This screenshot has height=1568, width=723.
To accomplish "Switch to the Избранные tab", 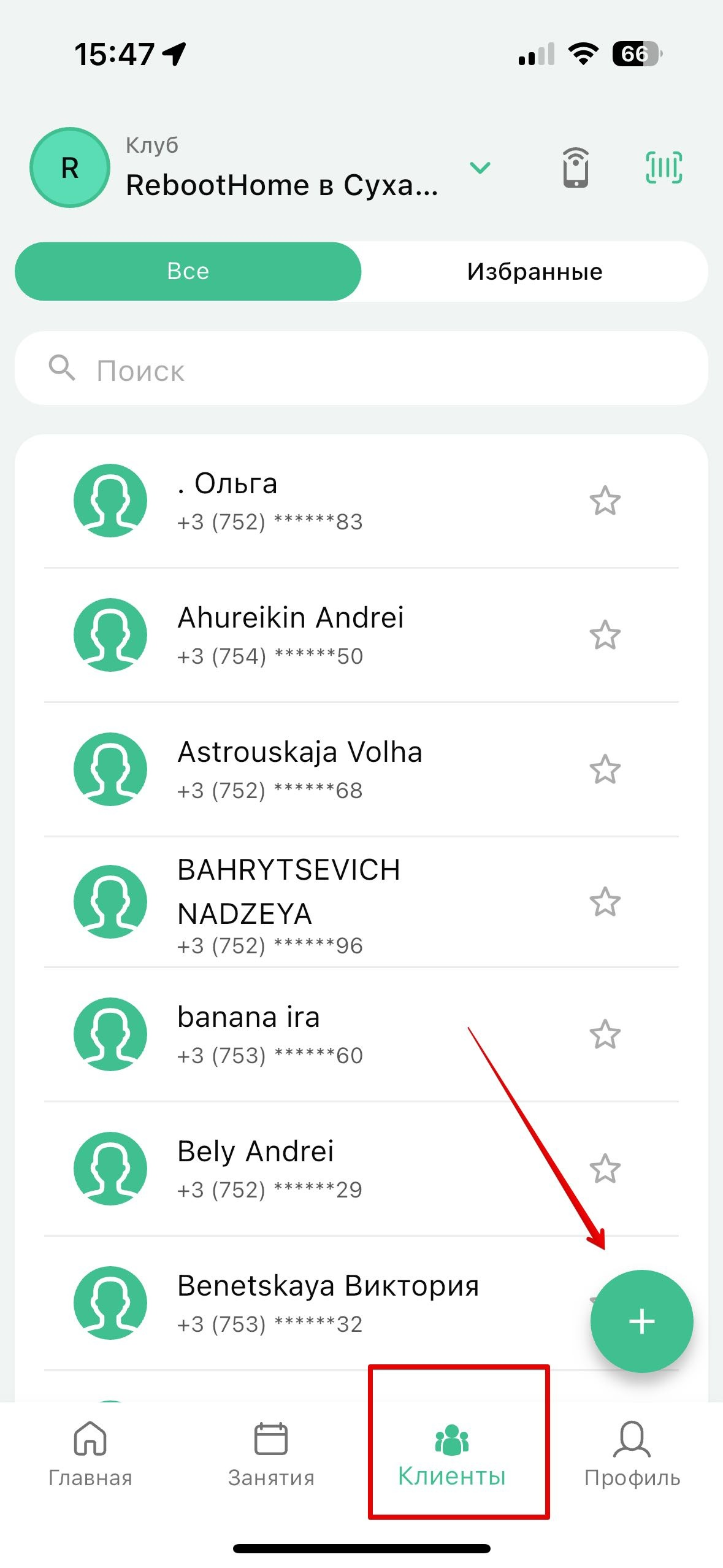I will [534, 271].
